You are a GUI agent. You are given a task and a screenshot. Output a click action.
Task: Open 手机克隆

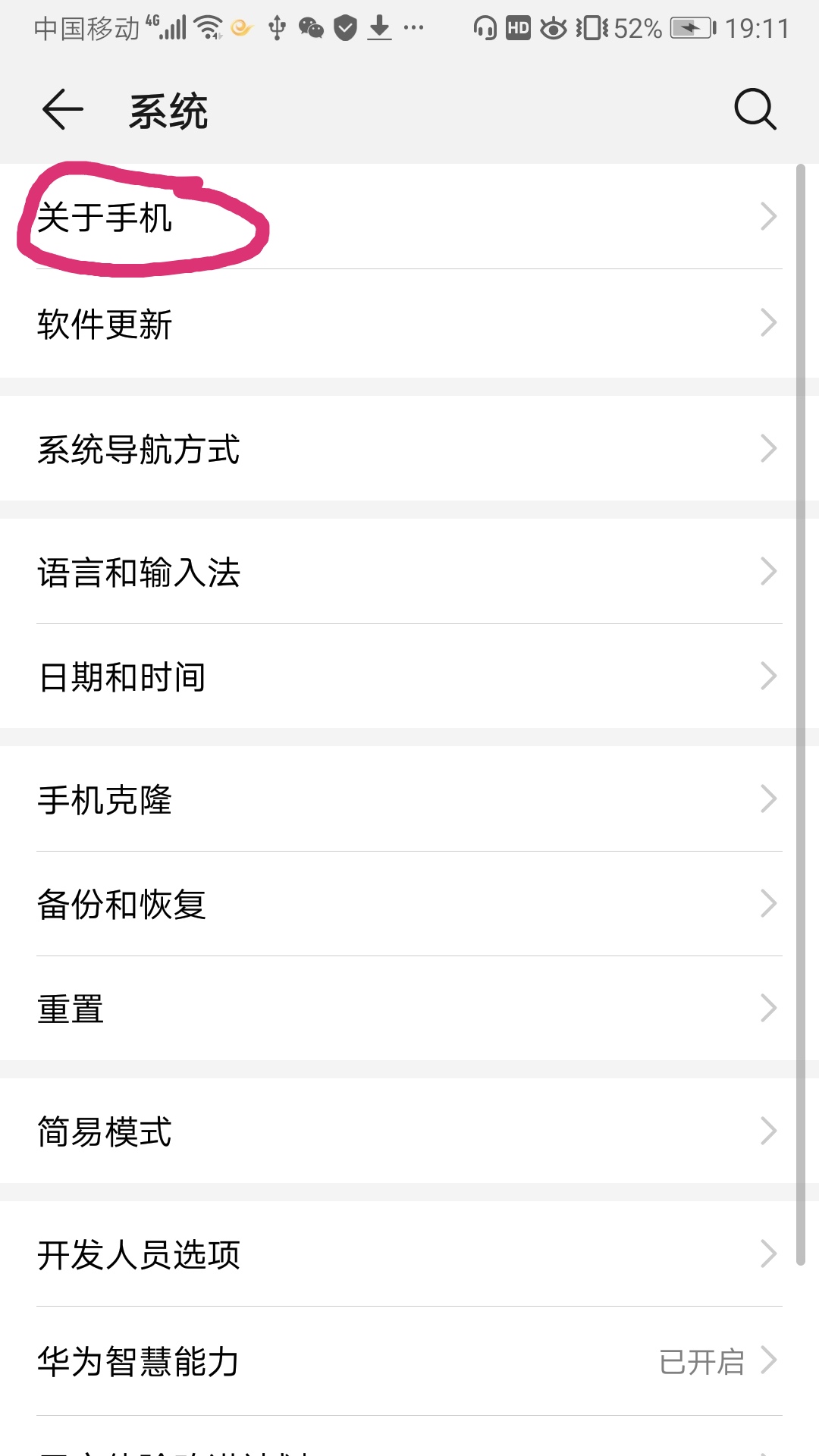[409, 799]
